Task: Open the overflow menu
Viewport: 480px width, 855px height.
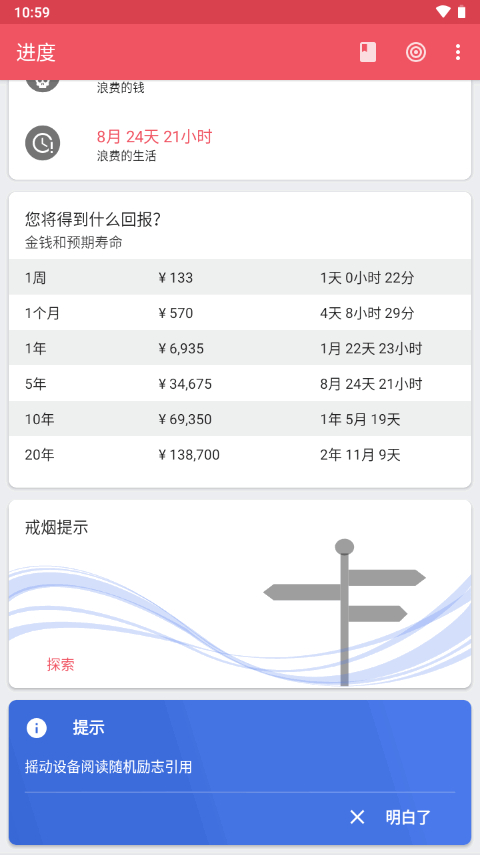Action: (x=458, y=52)
